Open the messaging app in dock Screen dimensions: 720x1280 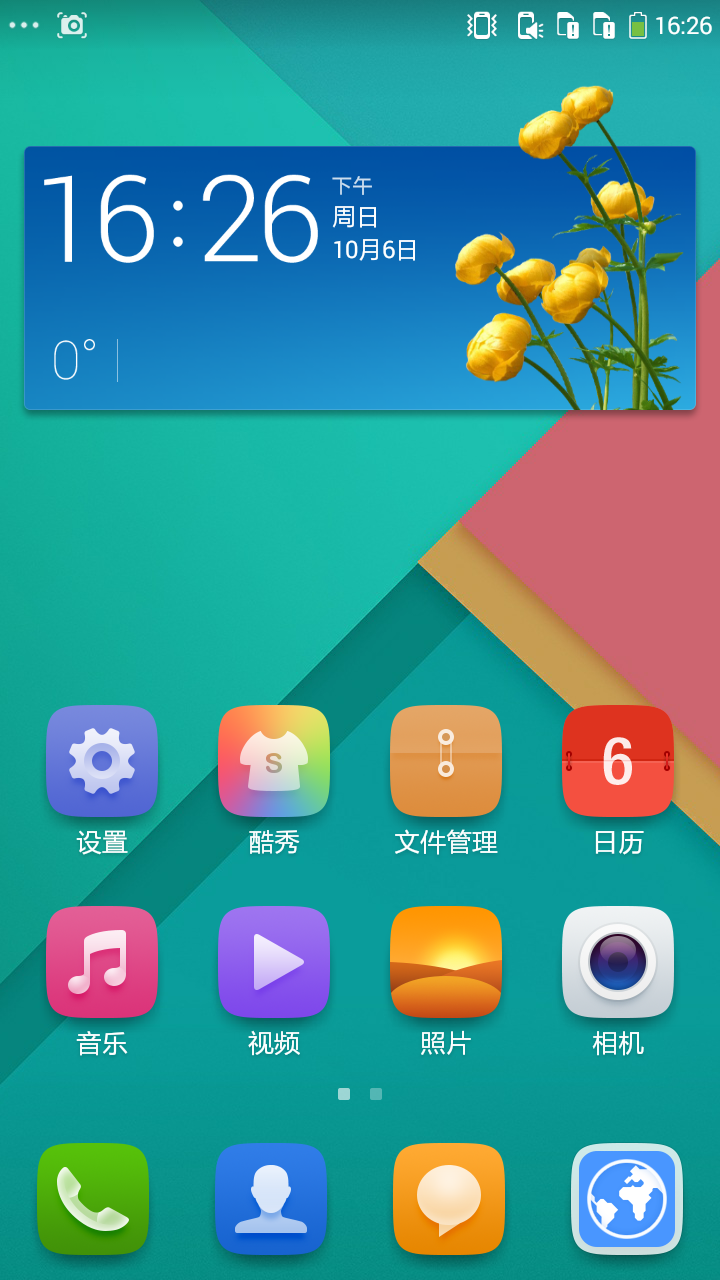(449, 1199)
